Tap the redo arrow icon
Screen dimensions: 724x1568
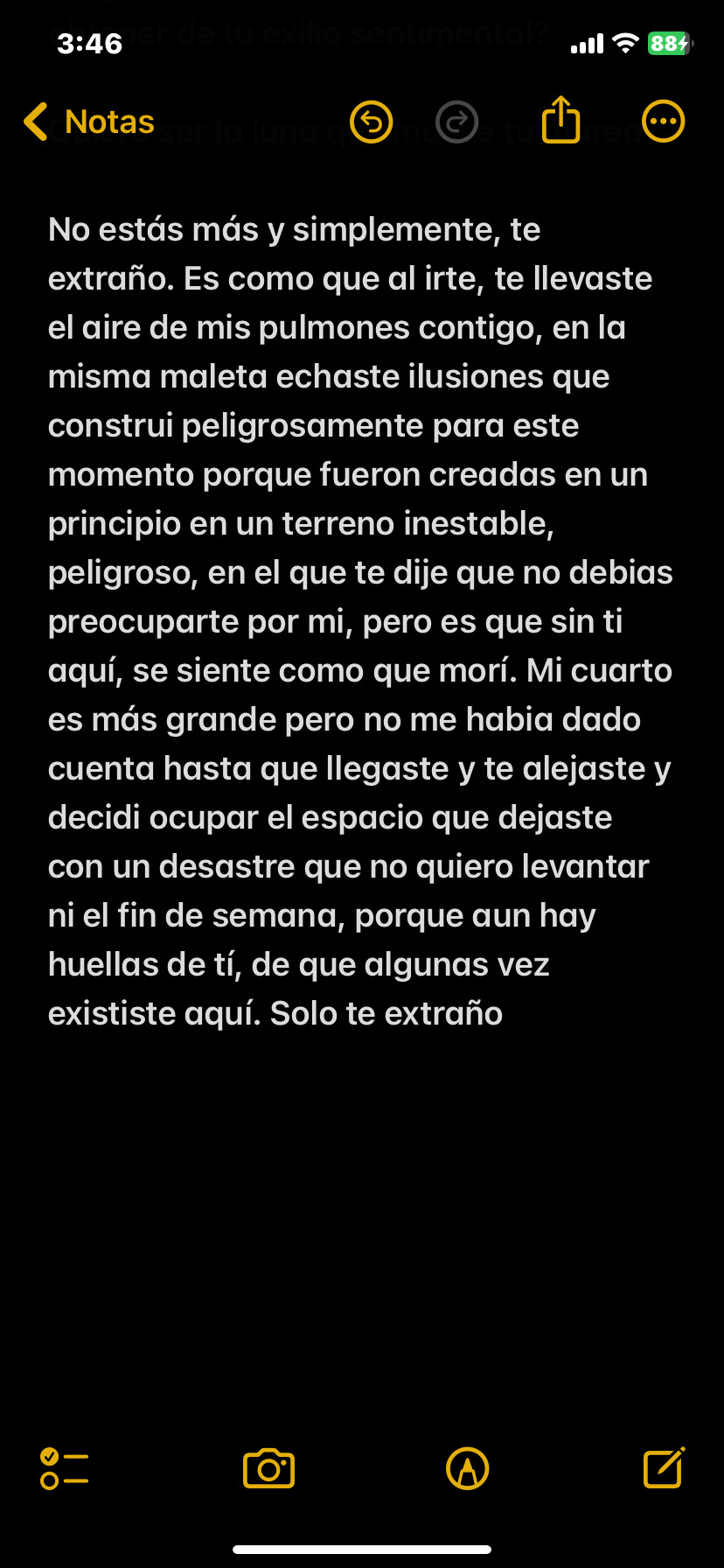coord(456,122)
